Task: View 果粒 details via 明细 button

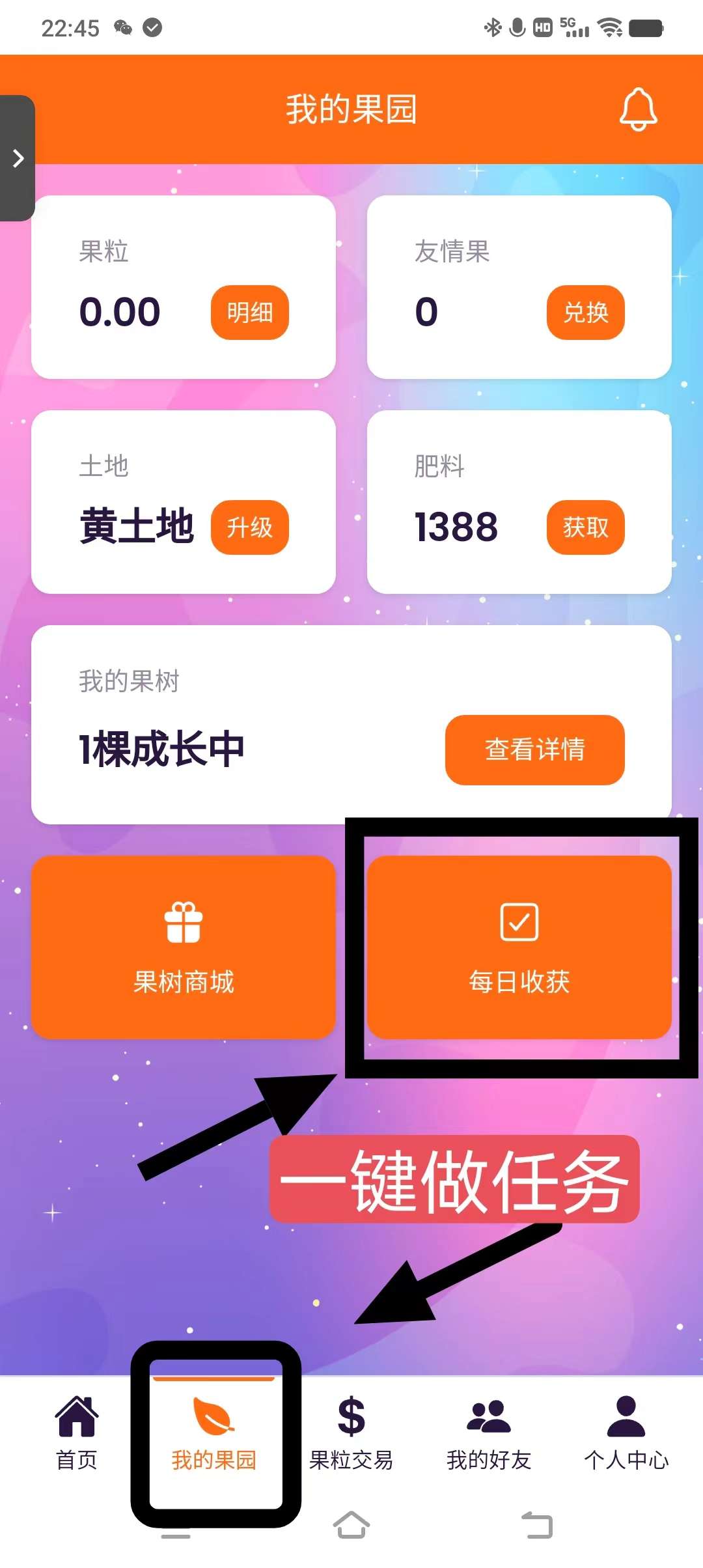Action: point(250,313)
